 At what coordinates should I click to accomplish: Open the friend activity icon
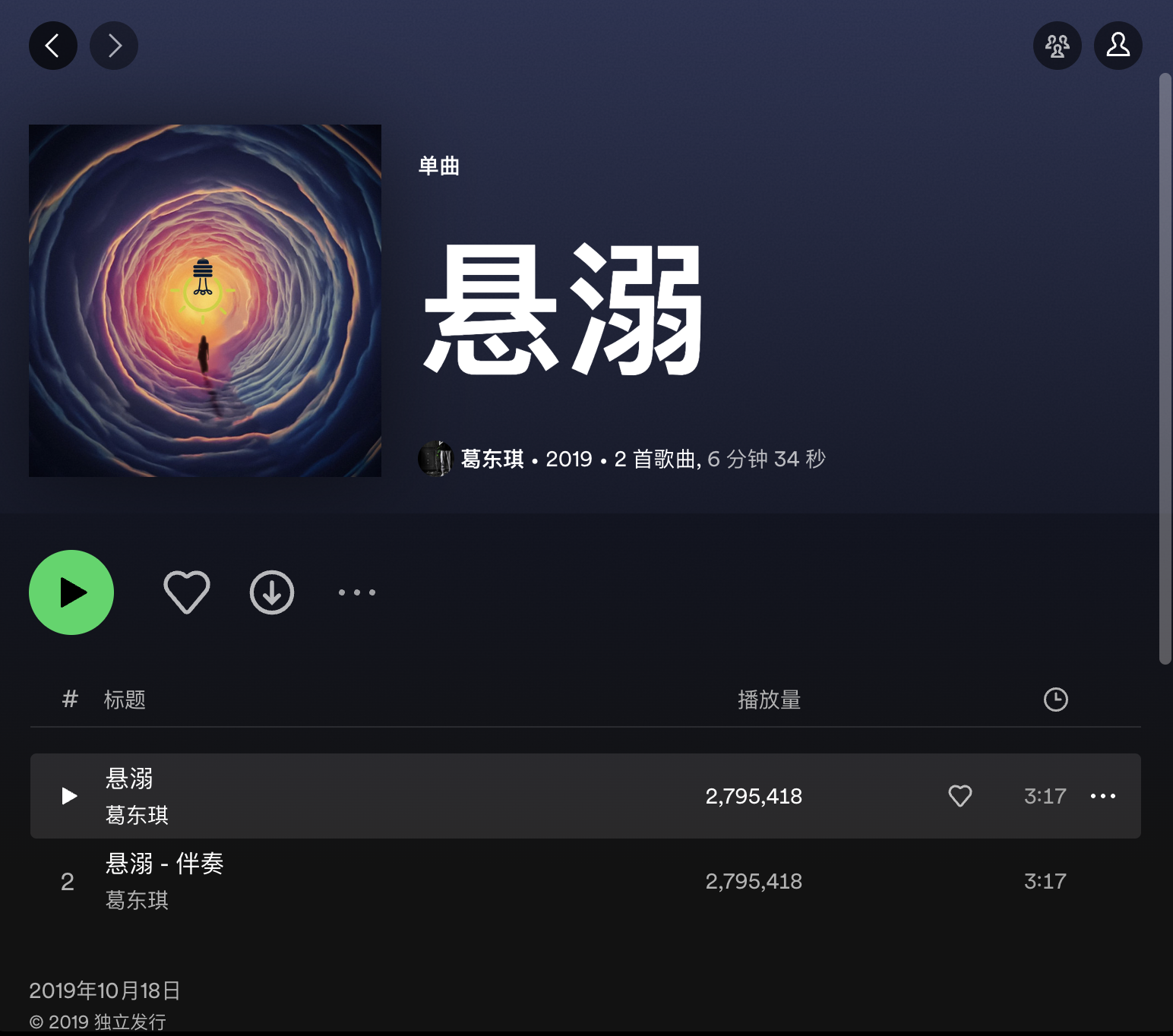point(1057,46)
